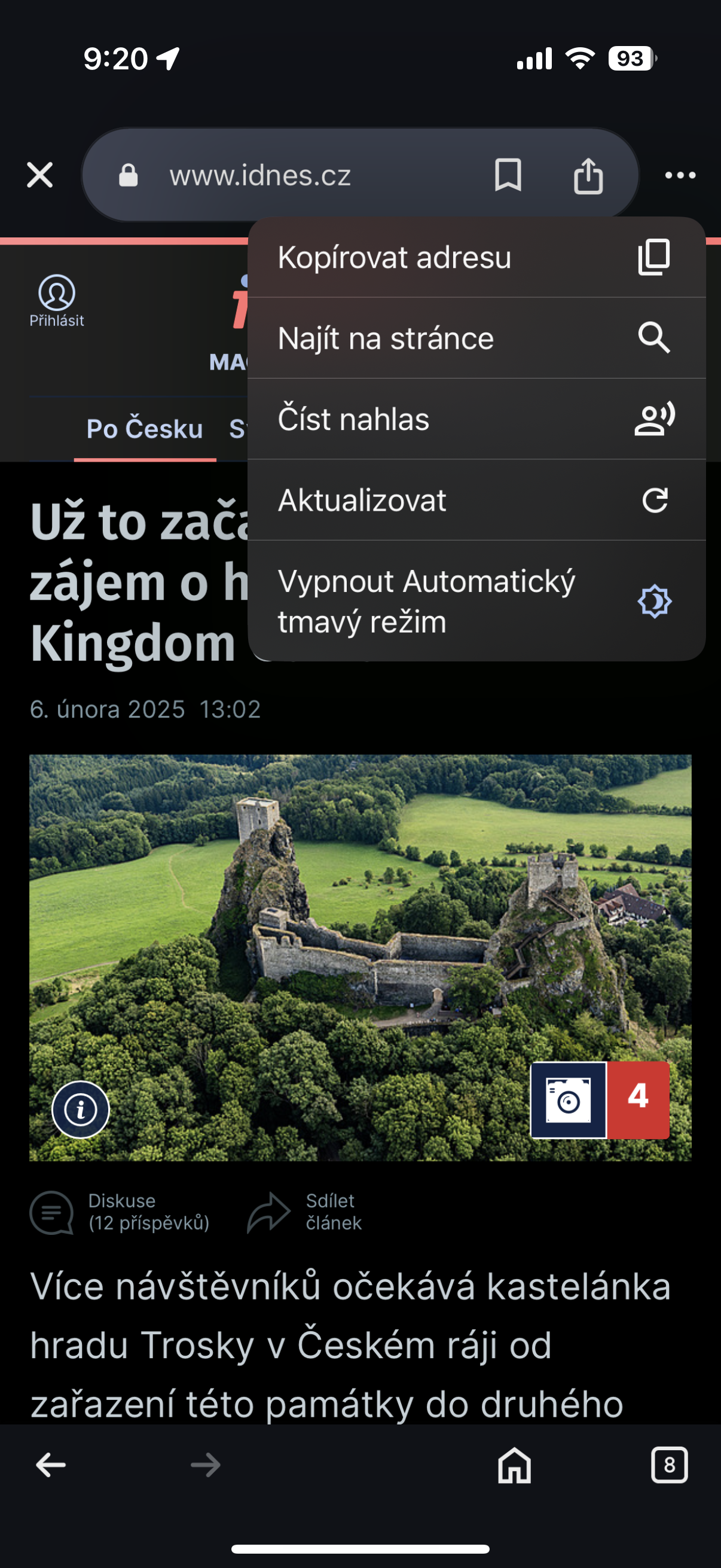Image resolution: width=721 pixels, height=1568 pixels.
Task: Open the photo gallery with 4 photos
Action: click(600, 1100)
